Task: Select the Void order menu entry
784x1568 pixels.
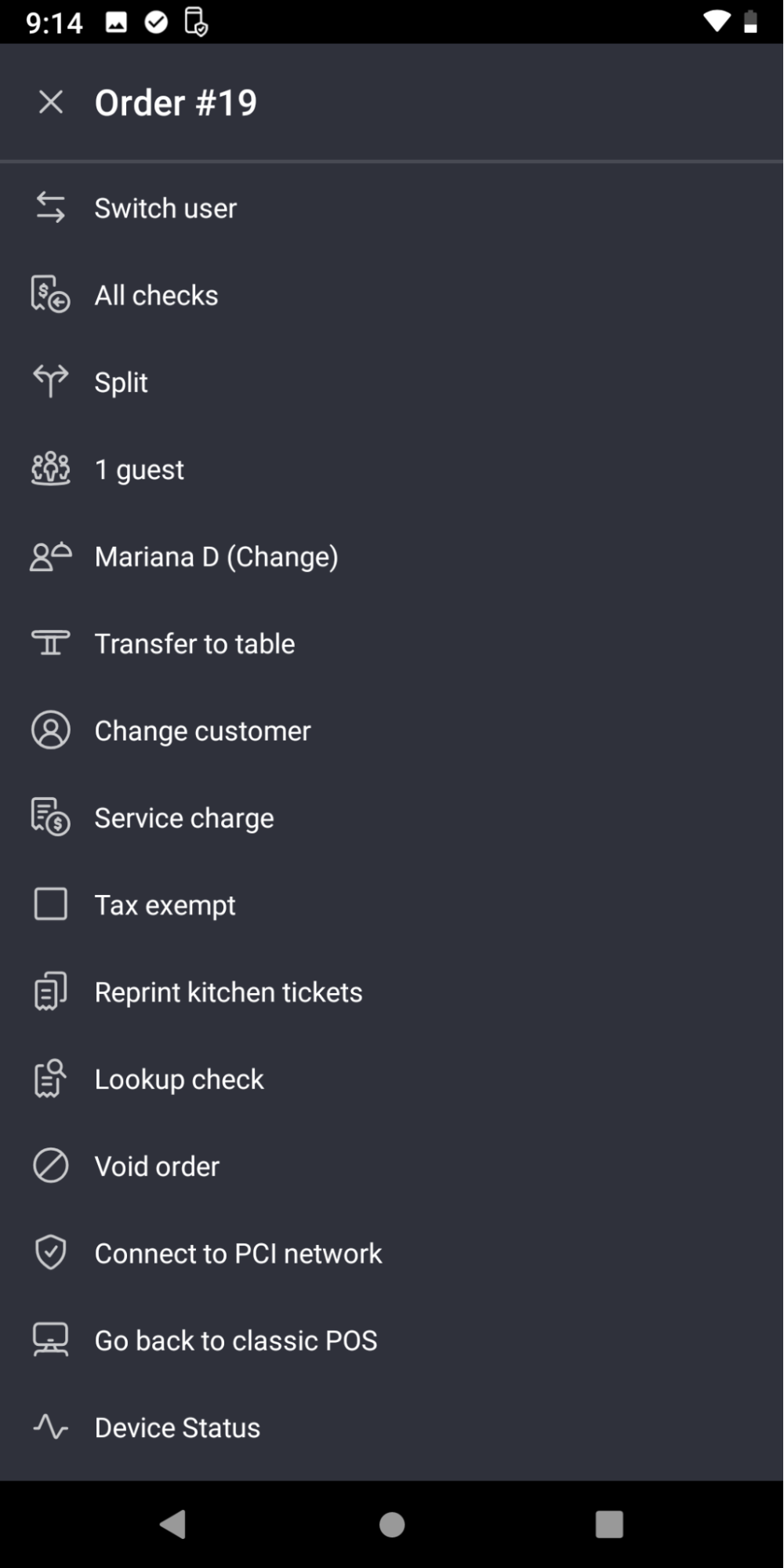Action: 157,1166
